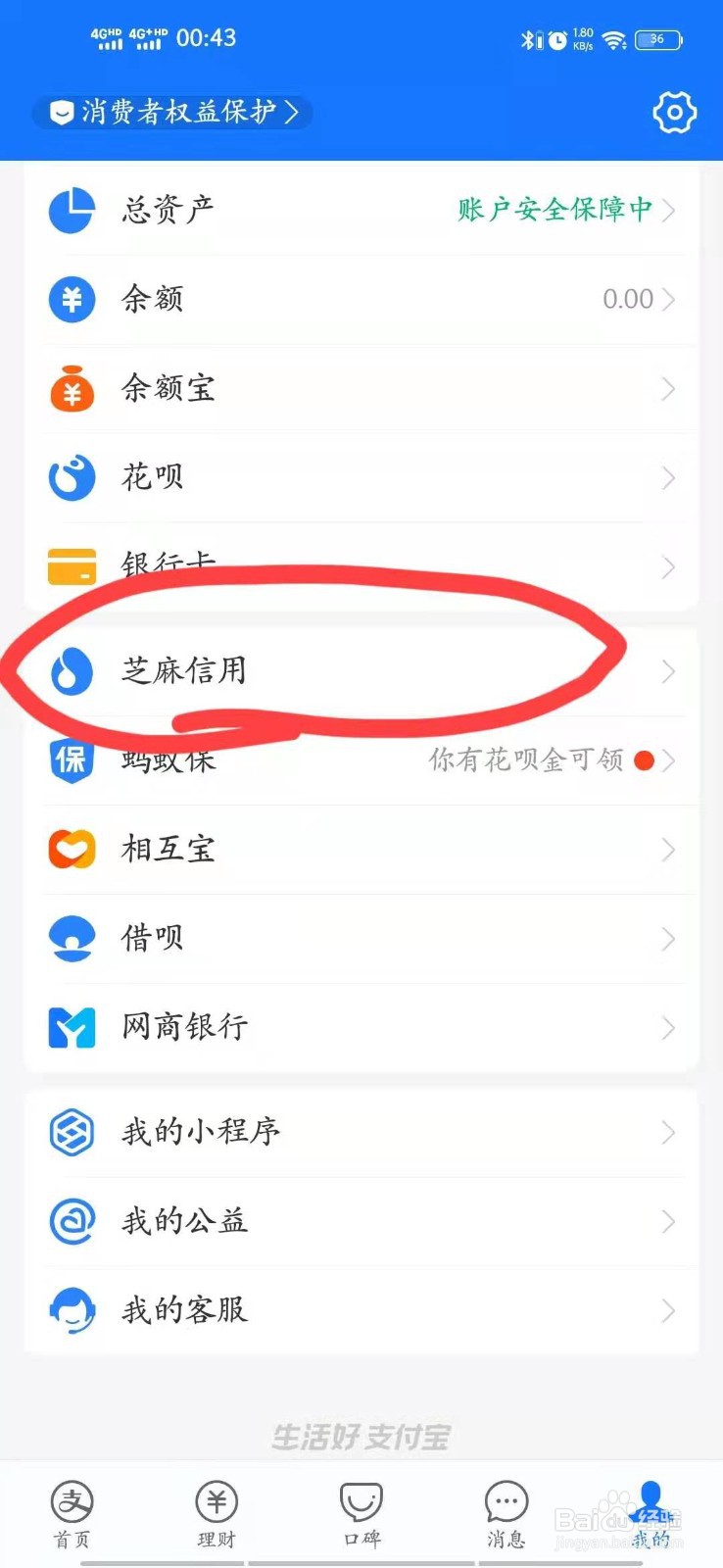Click the 芝麻信用 sesame icon
723x1568 pixels.
coord(71,672)
